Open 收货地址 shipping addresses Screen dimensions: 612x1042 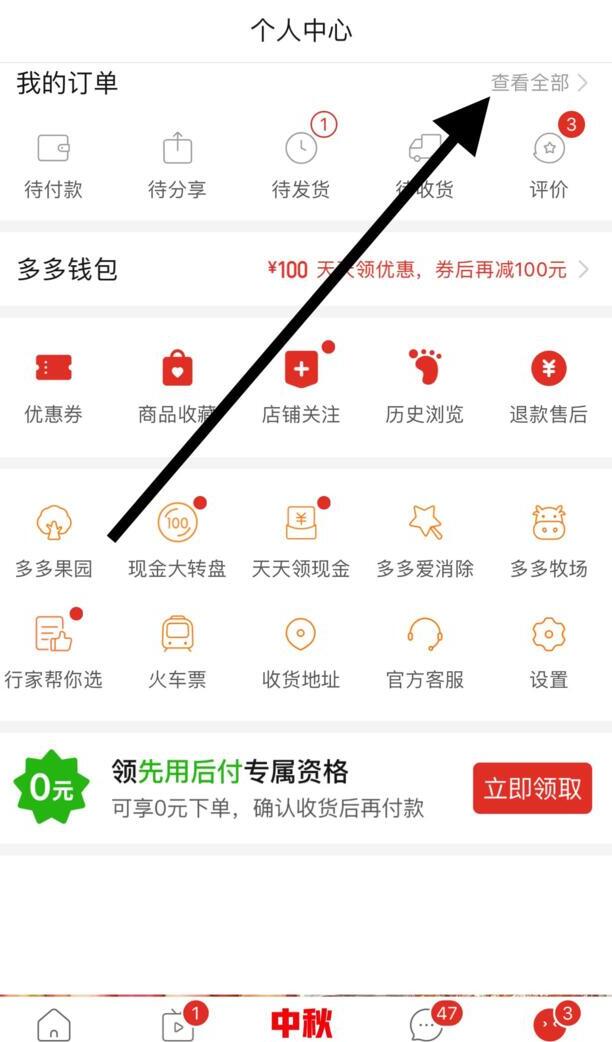(x=301, y=651)
